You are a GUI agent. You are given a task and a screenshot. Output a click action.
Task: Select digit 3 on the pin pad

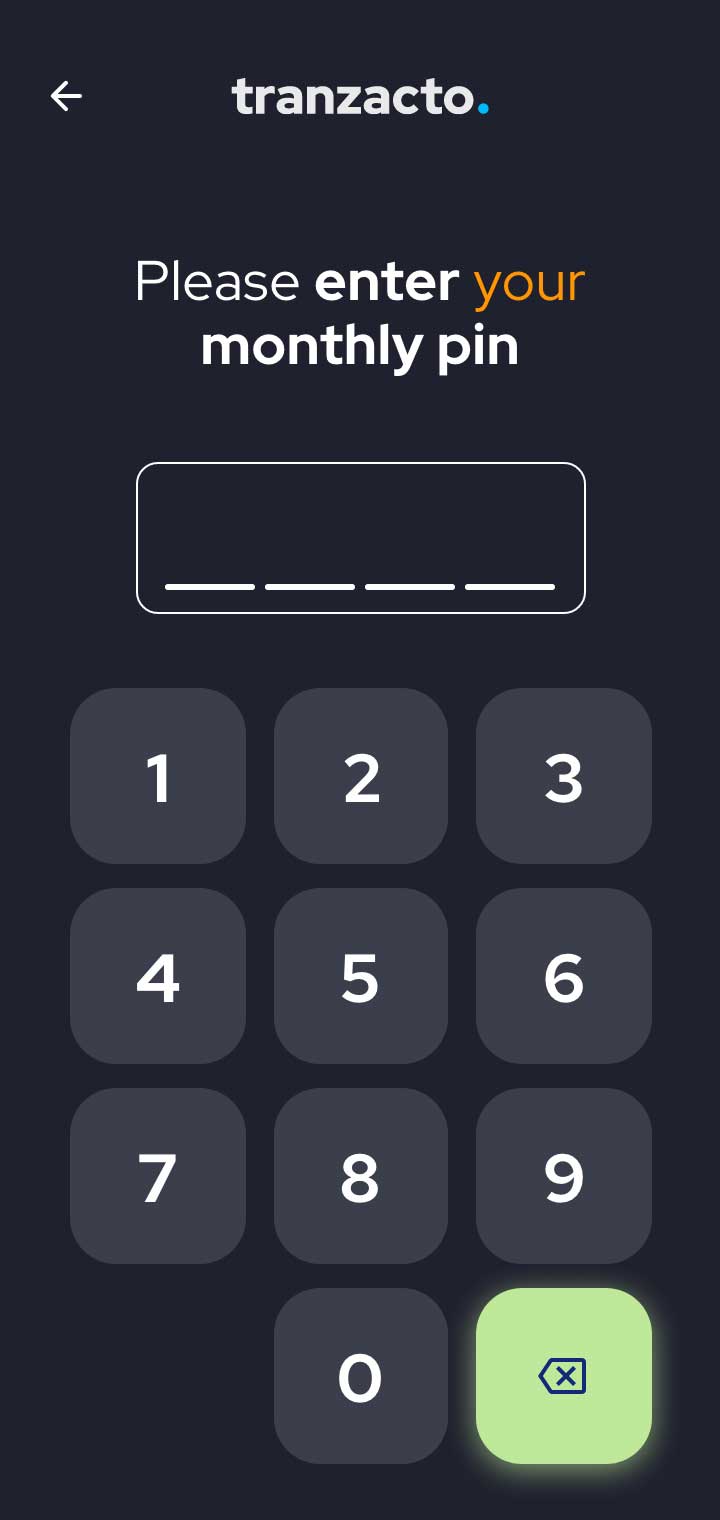click(x=564, y=776)
